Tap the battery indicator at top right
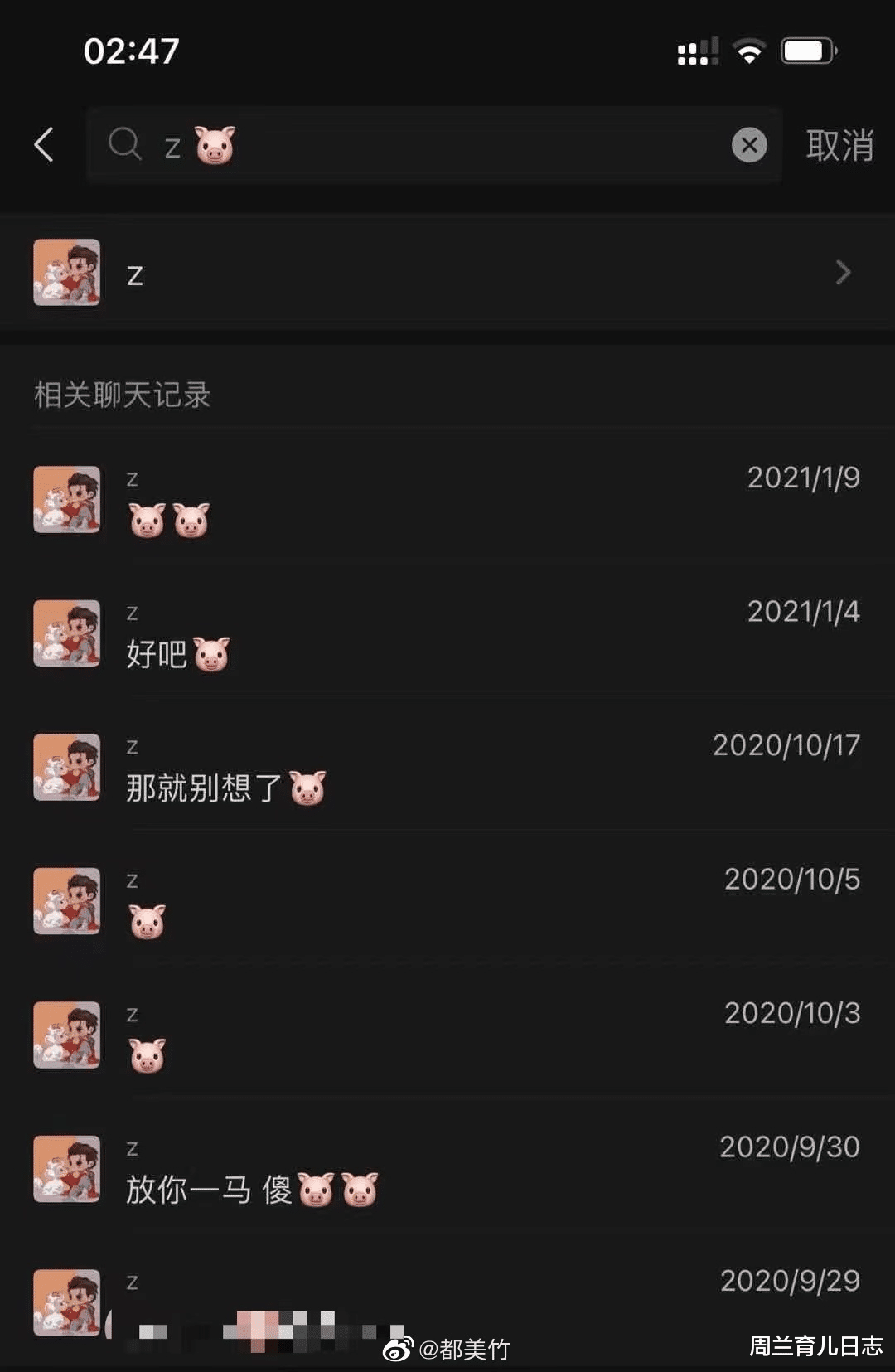This screenshot has height=1372, width=895. click(806, 50)
